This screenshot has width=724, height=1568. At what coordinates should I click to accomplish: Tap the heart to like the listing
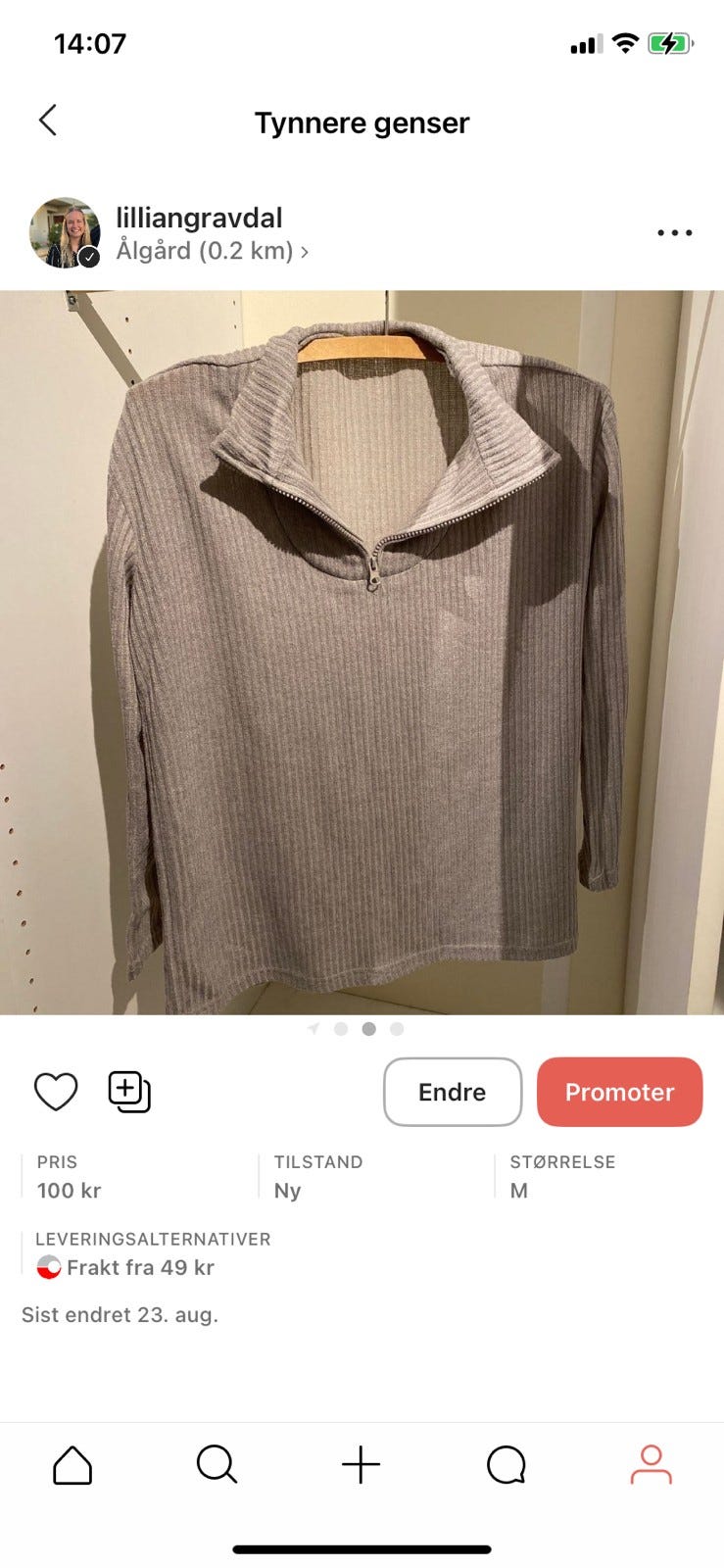(x=55, y=1091)
